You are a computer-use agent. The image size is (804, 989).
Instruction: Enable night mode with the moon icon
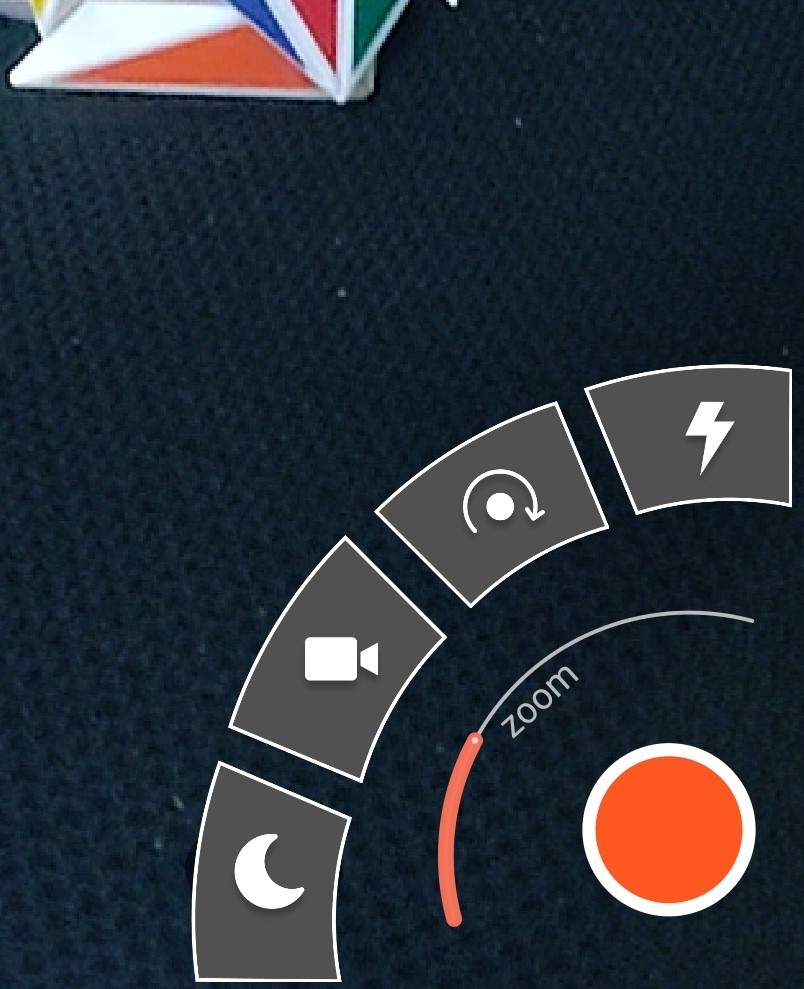[270, 872]
